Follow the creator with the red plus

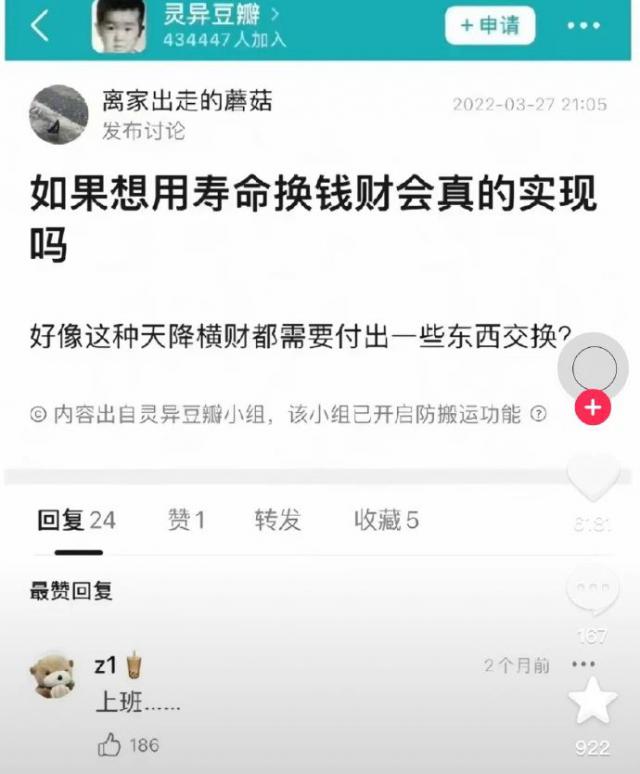pos(592,407)
